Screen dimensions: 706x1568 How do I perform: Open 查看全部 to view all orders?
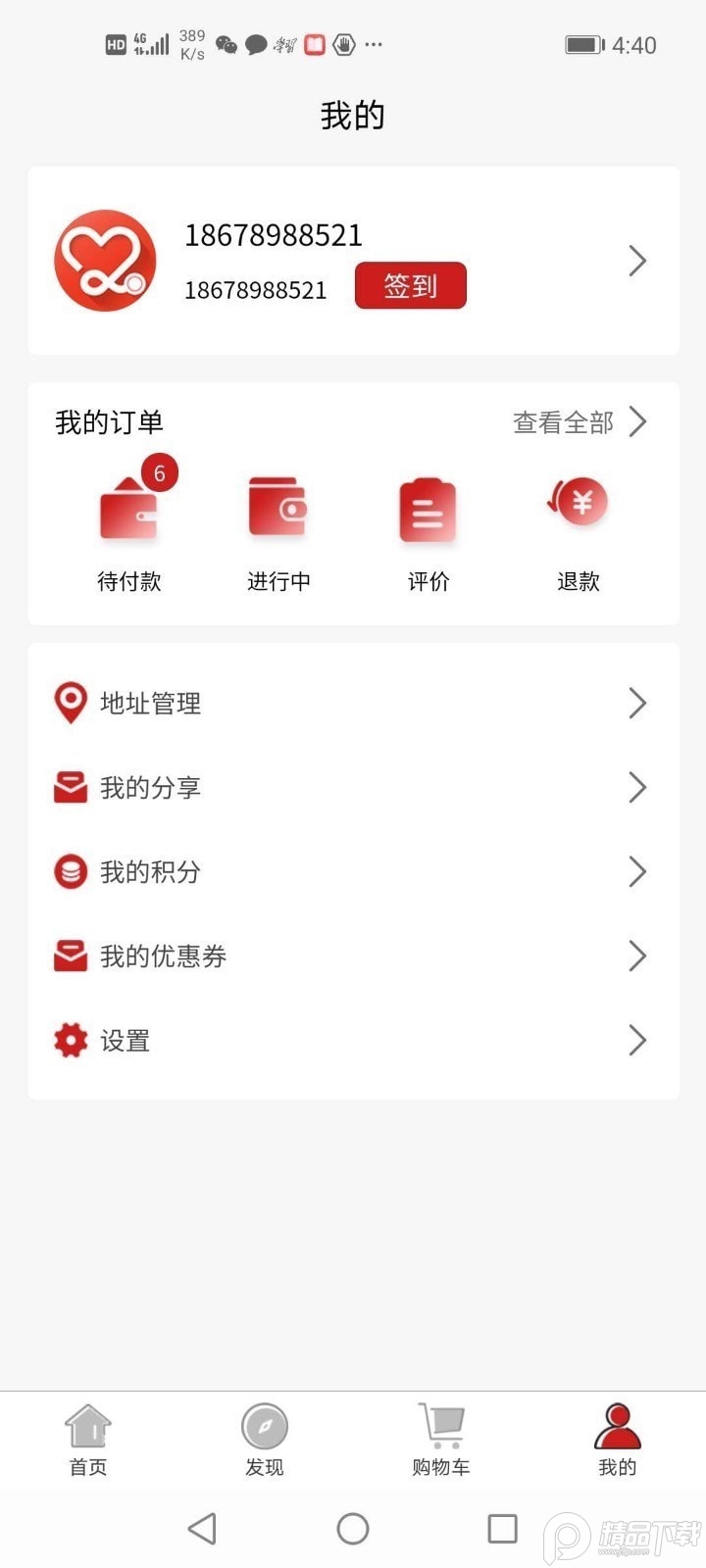[563, 422]
